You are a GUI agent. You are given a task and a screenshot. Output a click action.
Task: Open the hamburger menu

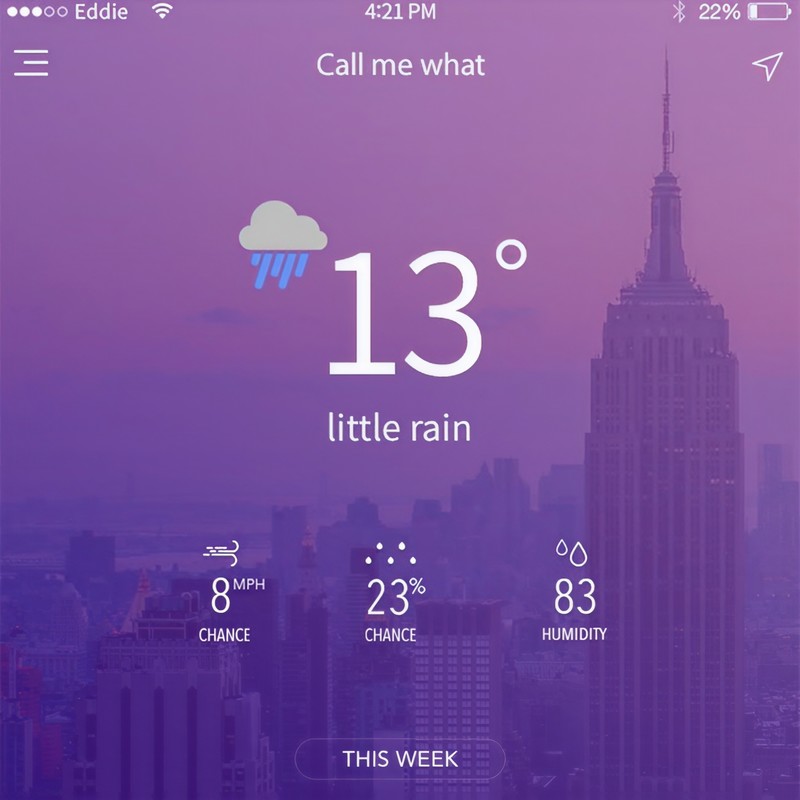(x=31, y=62)
